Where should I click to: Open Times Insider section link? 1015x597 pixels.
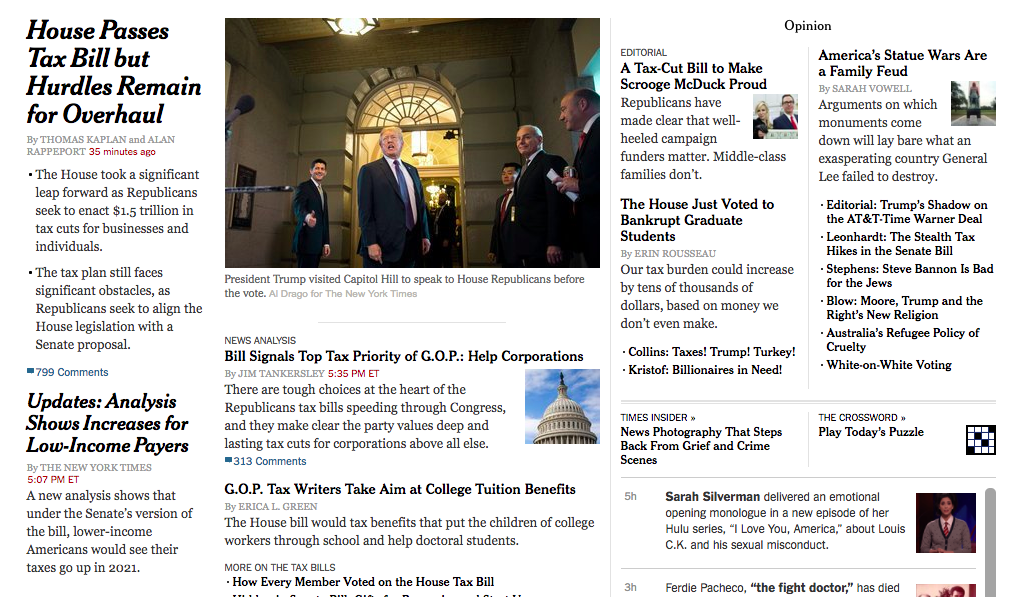coord(658,418)
